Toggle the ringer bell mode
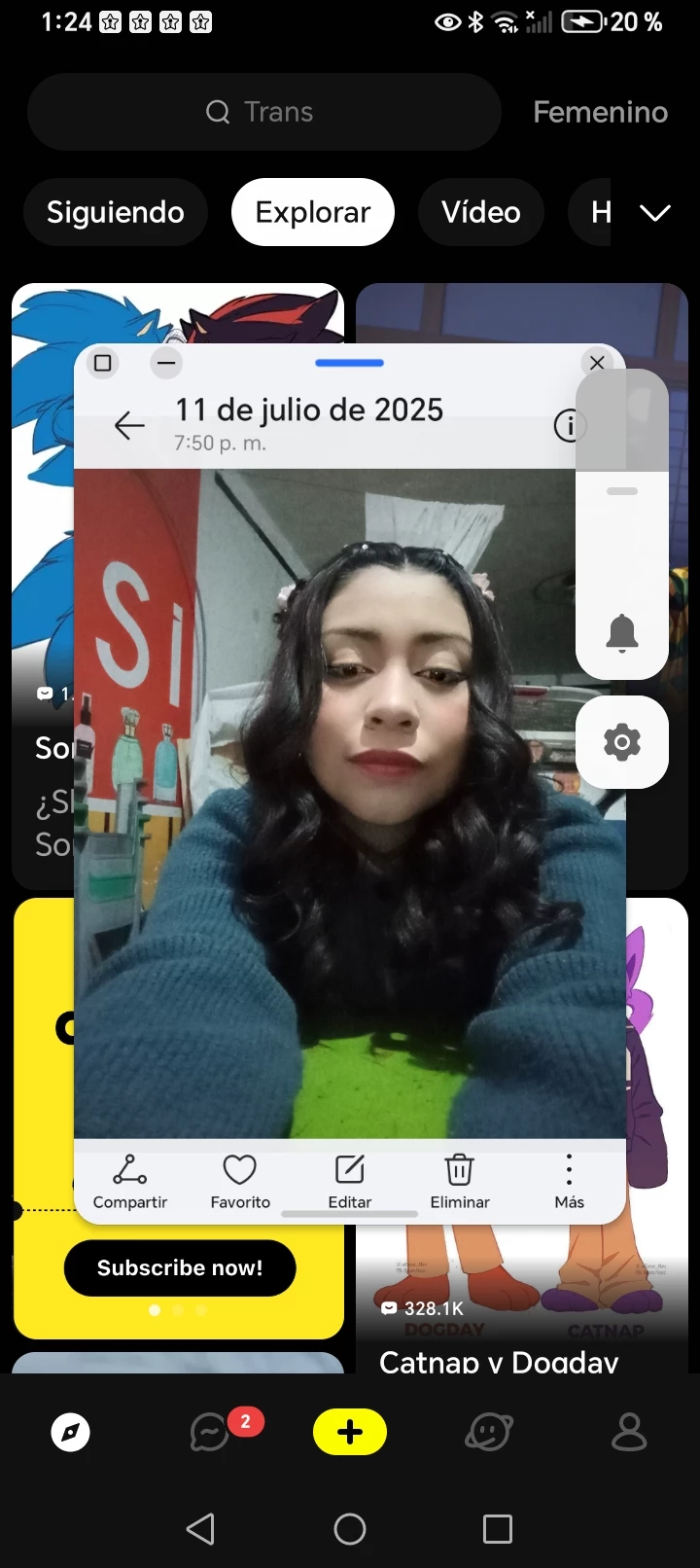Image resolution: width=700 pixels, height=1568 pixels. click(x=622, y=633)
